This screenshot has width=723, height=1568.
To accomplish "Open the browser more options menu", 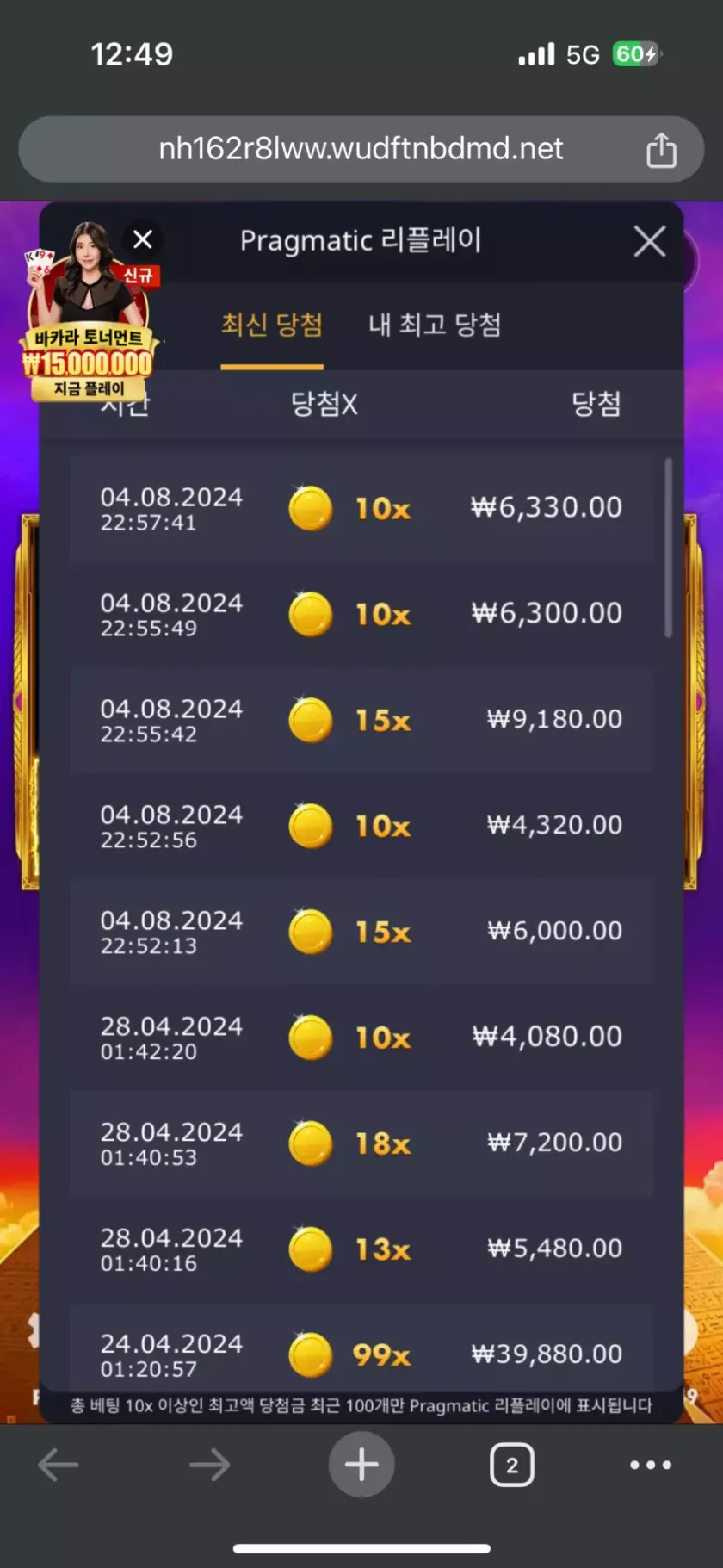I will click(x=651, y=1465).
